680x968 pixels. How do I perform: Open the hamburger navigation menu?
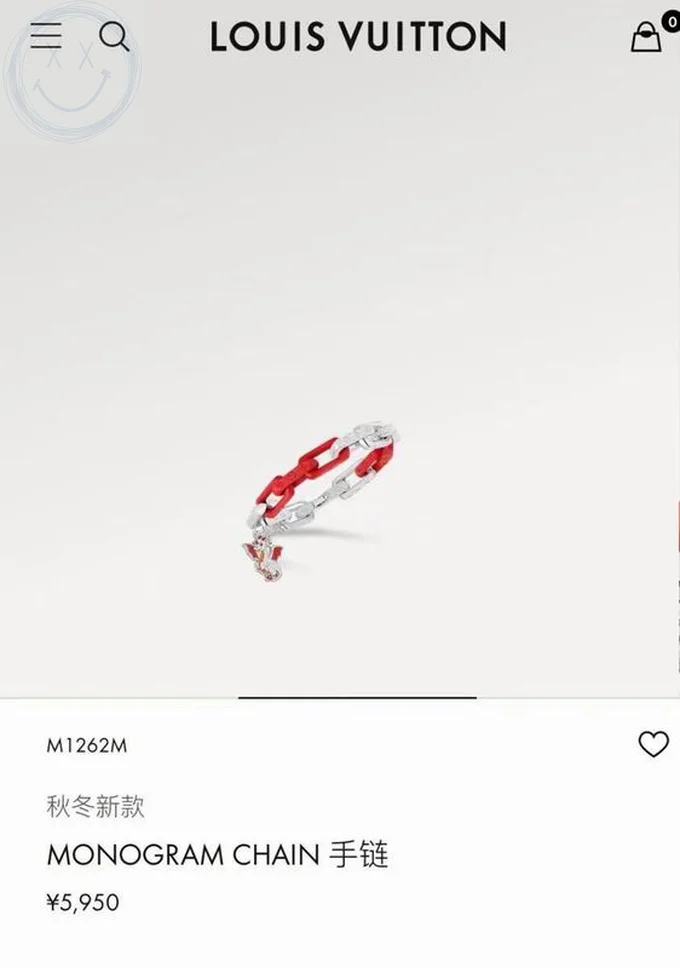click(46, 36)
